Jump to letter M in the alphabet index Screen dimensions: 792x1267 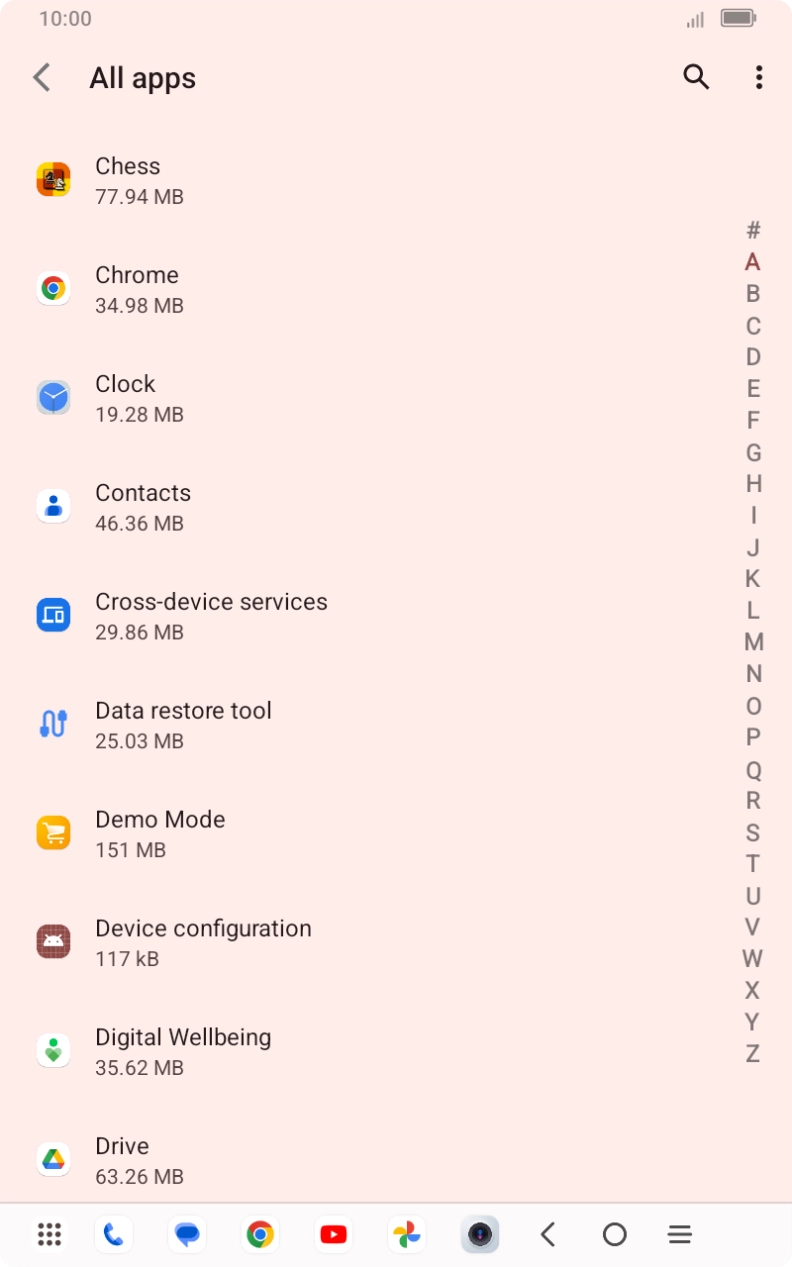pos(753,642)
